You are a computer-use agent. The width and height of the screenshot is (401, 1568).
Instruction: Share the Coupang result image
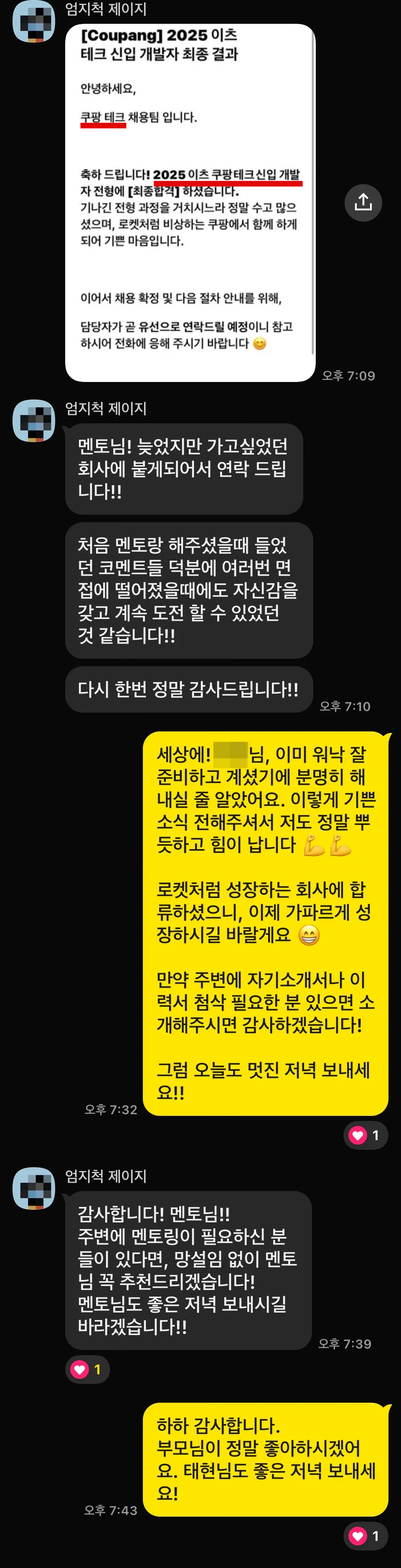pos(363,202)
